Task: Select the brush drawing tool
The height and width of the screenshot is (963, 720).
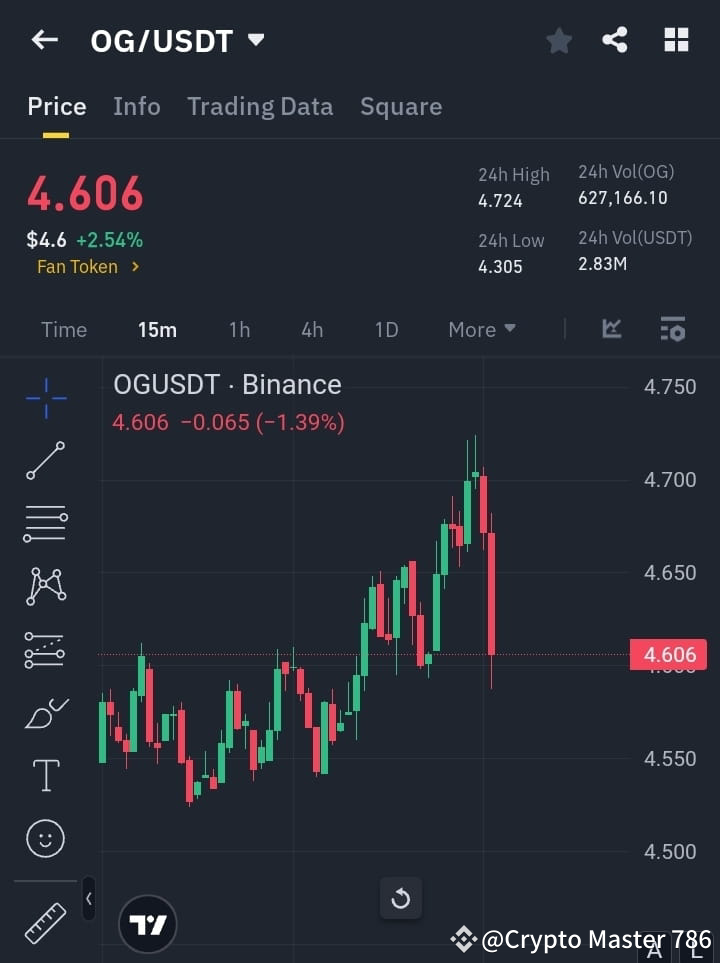Action: (44, 713)
